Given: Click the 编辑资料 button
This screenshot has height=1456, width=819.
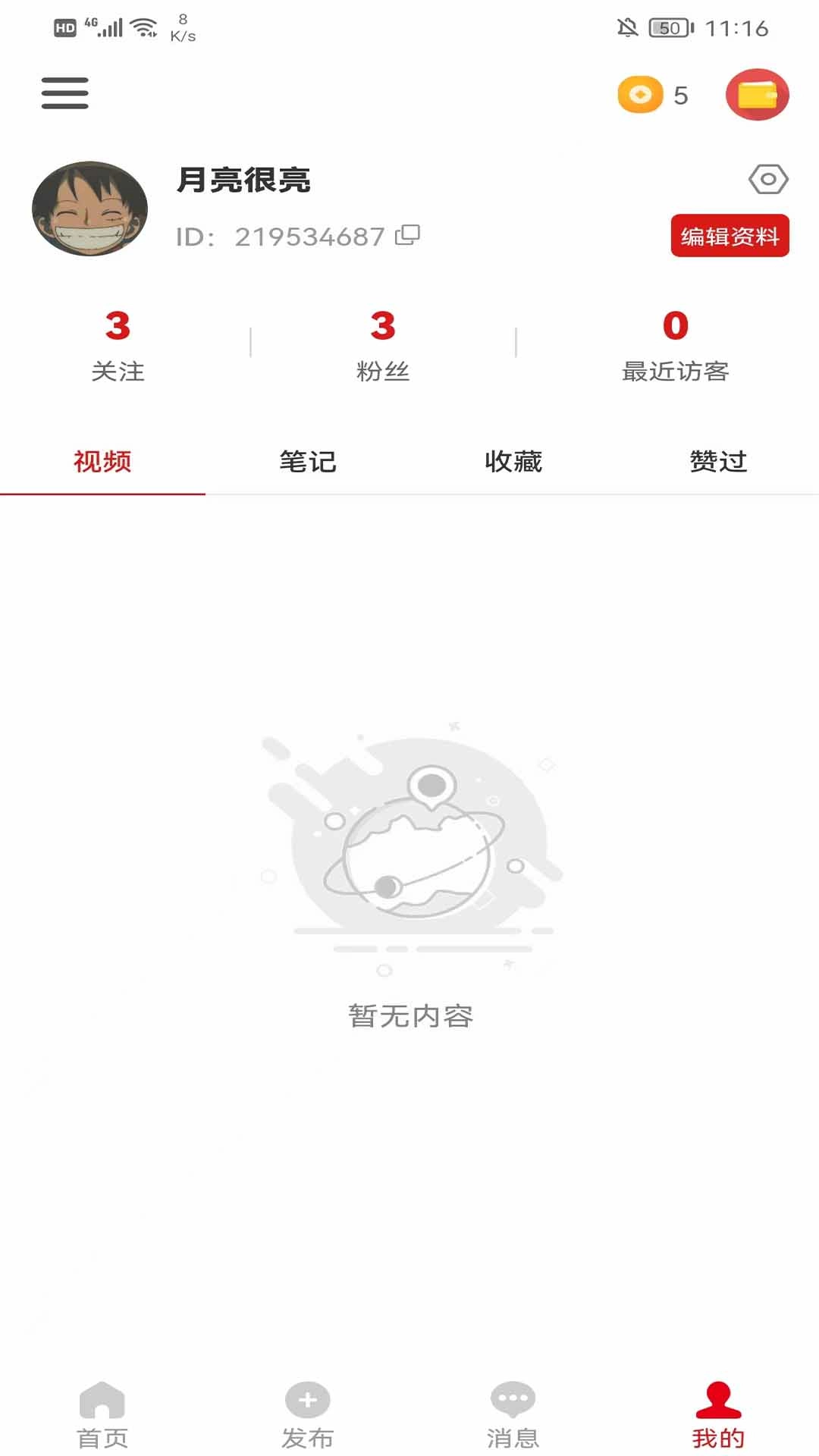Looking at the screenshot, I should pyautogui.click(x=730, y=237).
